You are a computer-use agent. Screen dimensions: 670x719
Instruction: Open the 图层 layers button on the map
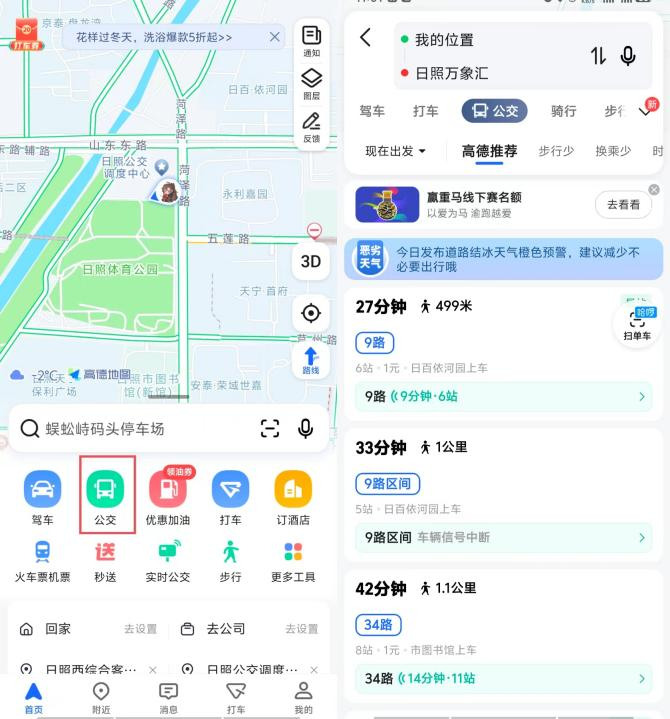tap(311, 84)
